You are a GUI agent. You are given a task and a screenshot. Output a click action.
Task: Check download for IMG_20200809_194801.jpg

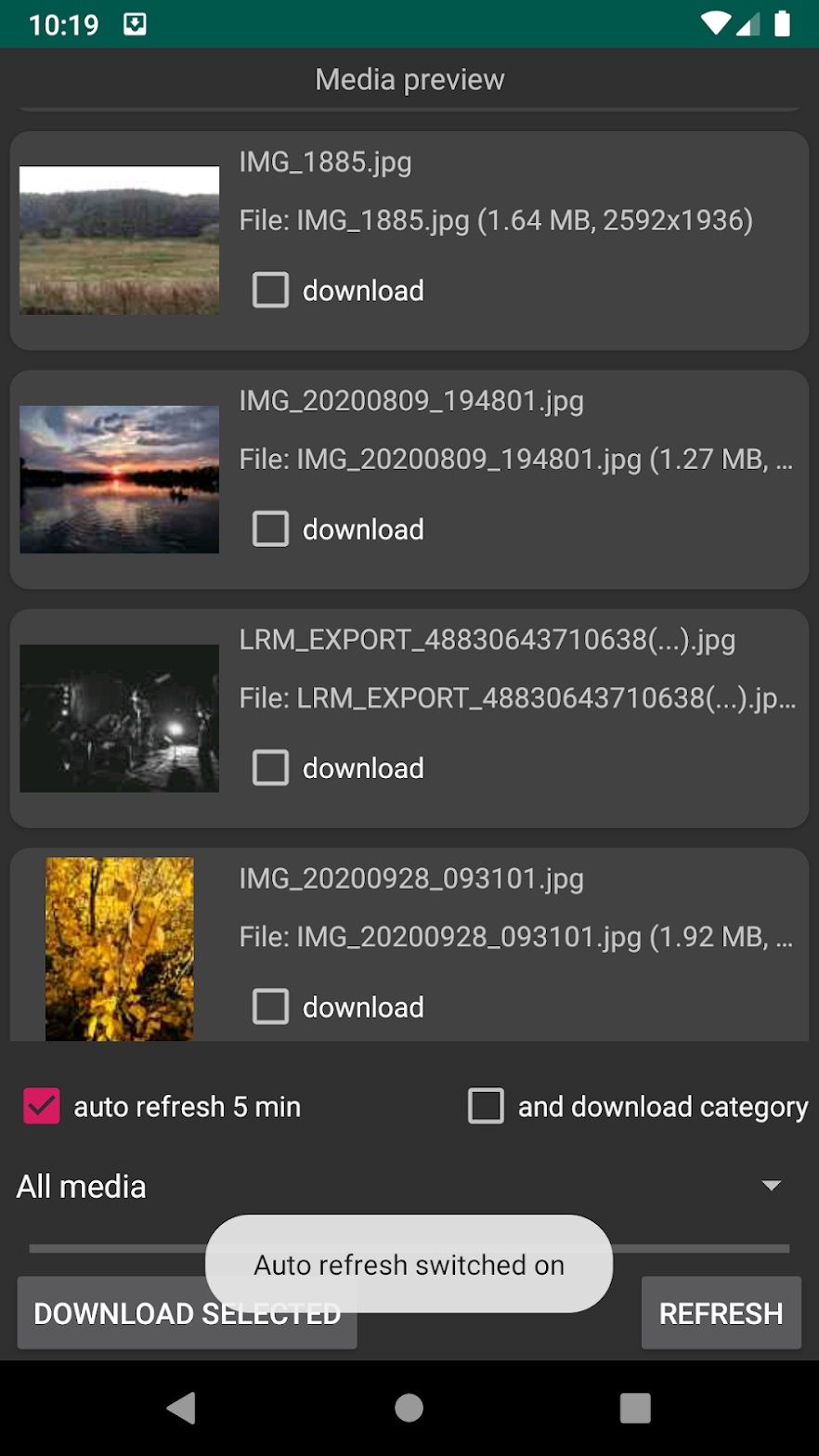coord(269,528)
